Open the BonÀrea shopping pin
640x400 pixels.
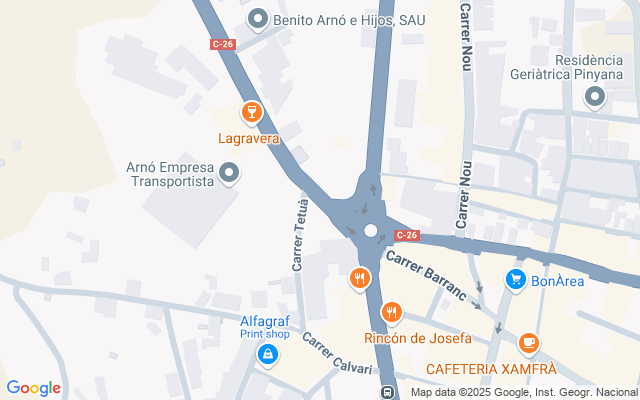pyautogui.click(x=516, y=279)
